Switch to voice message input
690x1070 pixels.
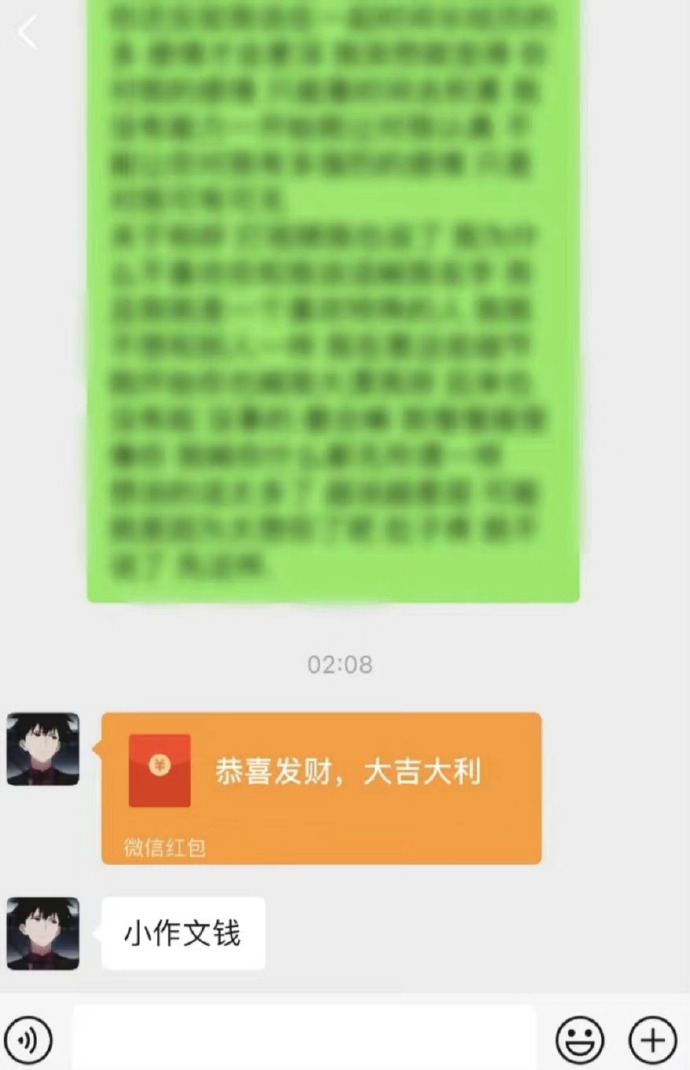click(29, 1041)
